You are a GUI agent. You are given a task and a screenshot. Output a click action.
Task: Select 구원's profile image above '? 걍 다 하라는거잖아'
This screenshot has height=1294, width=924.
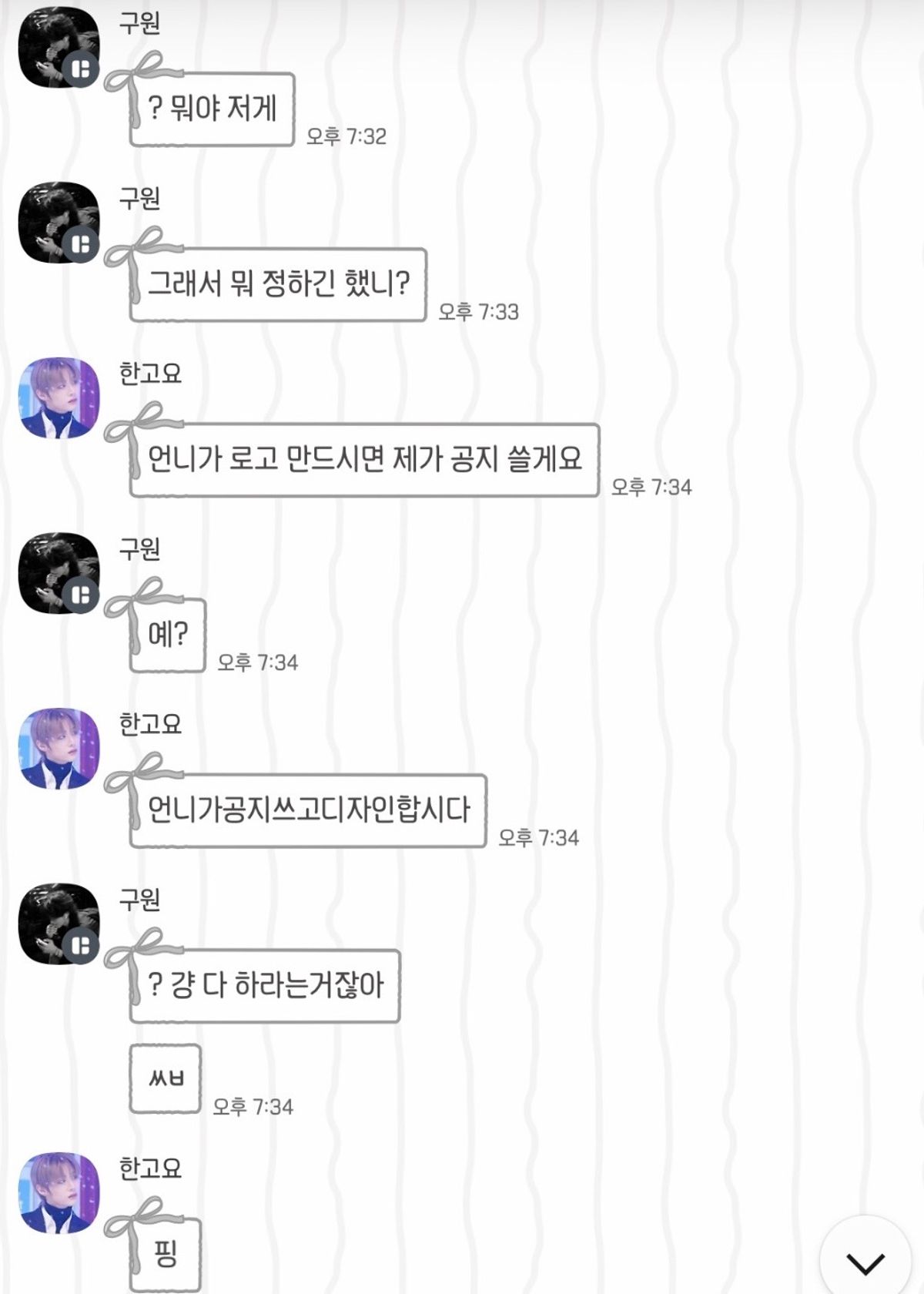(x=59, y=924)
